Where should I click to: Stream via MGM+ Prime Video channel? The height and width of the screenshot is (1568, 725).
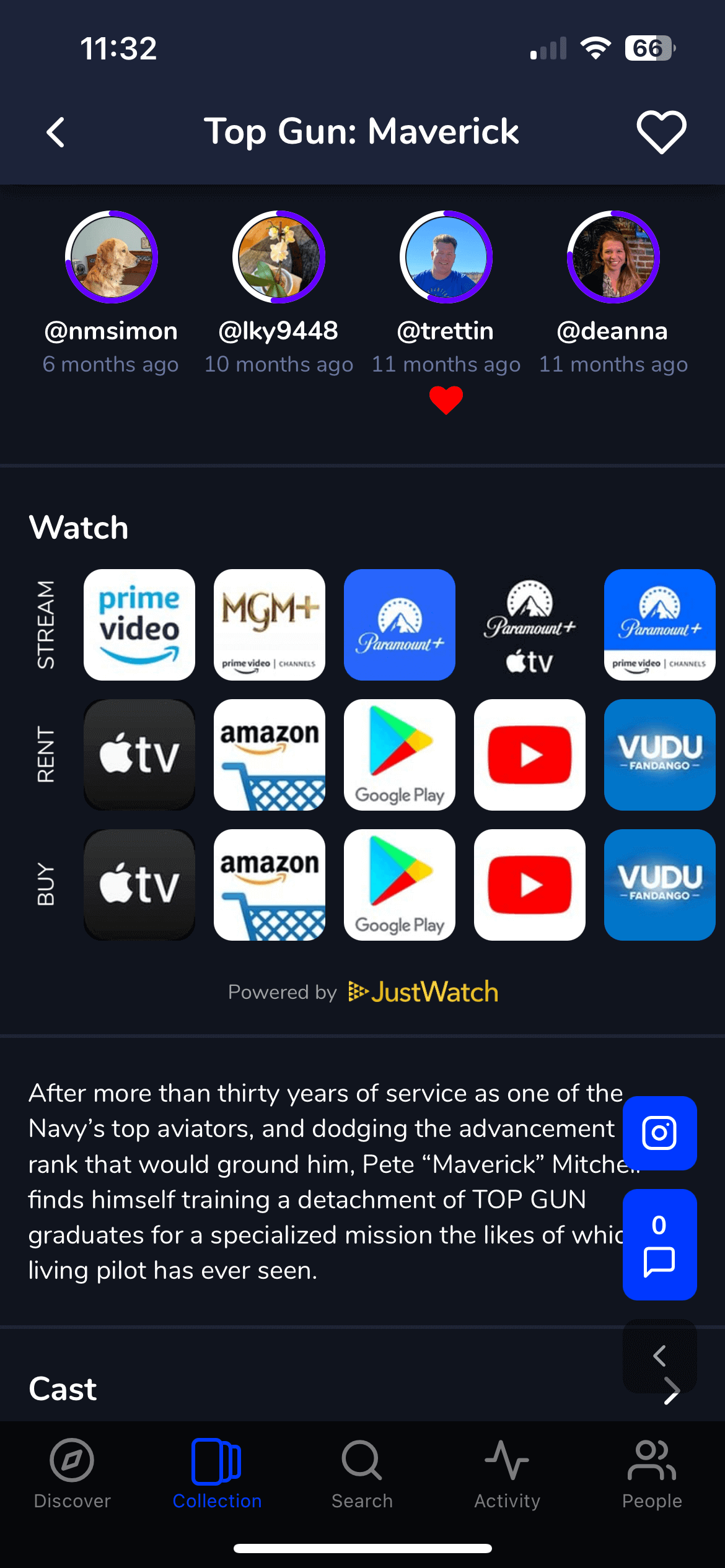[x=270, y=625]
